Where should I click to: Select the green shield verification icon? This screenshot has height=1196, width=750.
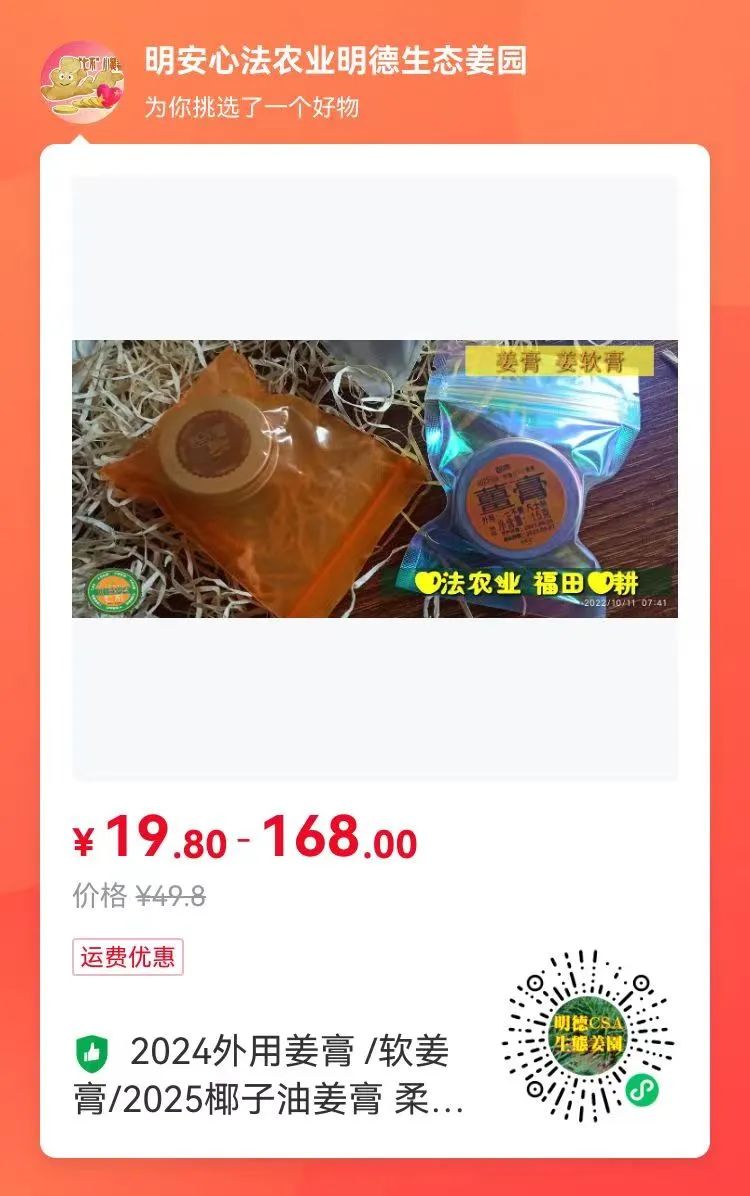93,1049
